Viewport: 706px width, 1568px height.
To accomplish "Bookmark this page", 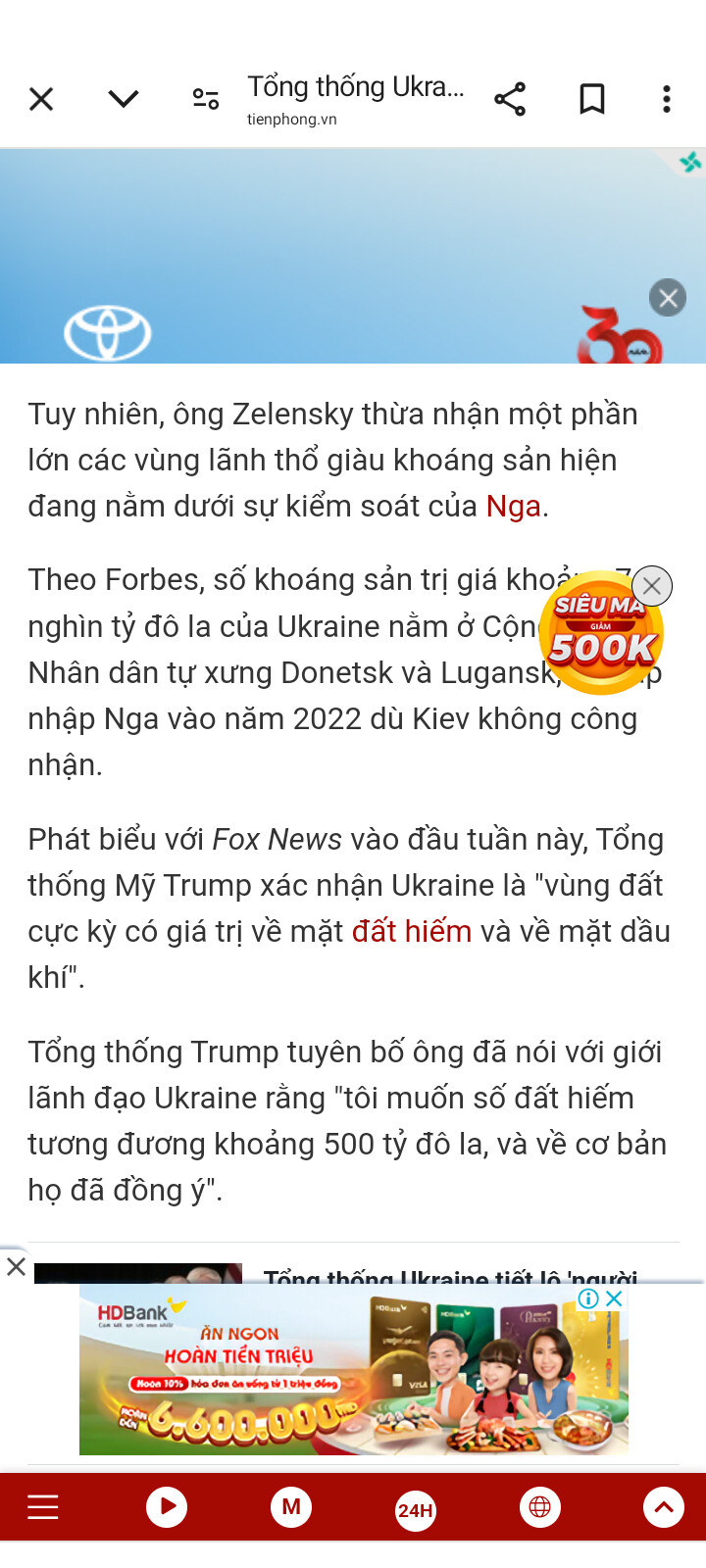I will (592, 99).
